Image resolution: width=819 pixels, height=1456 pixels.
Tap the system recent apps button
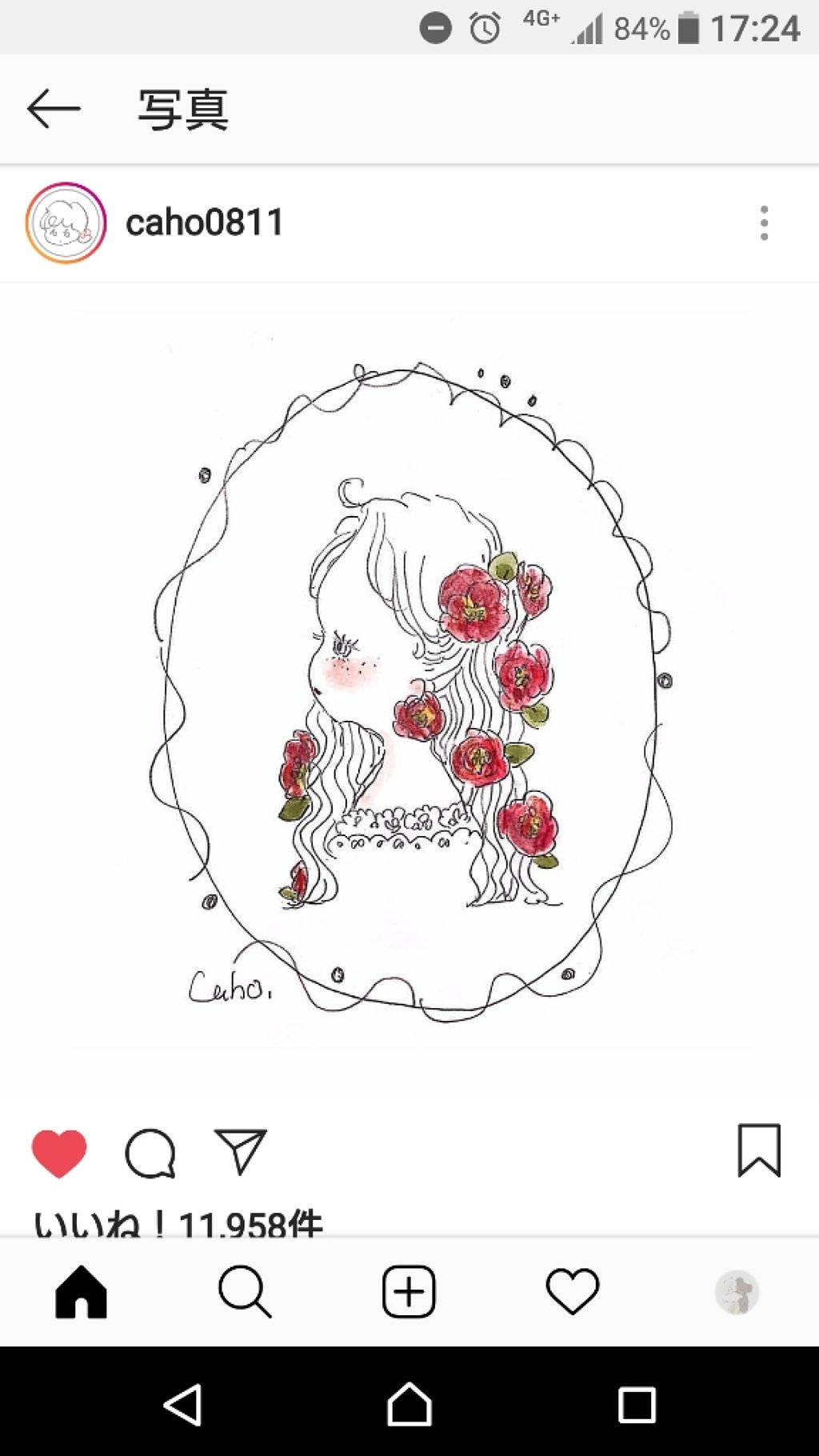(x=637, y=1405)
